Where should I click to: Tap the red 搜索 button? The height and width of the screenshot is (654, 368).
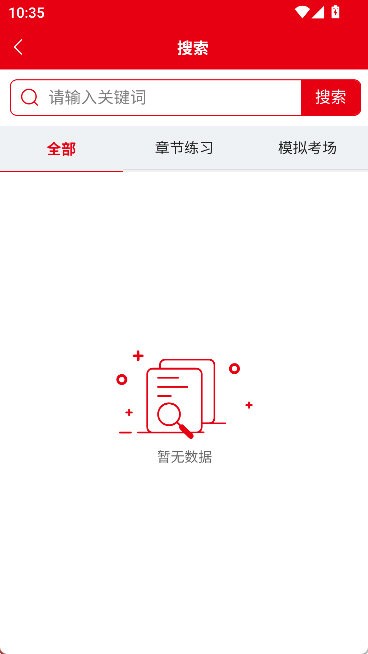330,98
